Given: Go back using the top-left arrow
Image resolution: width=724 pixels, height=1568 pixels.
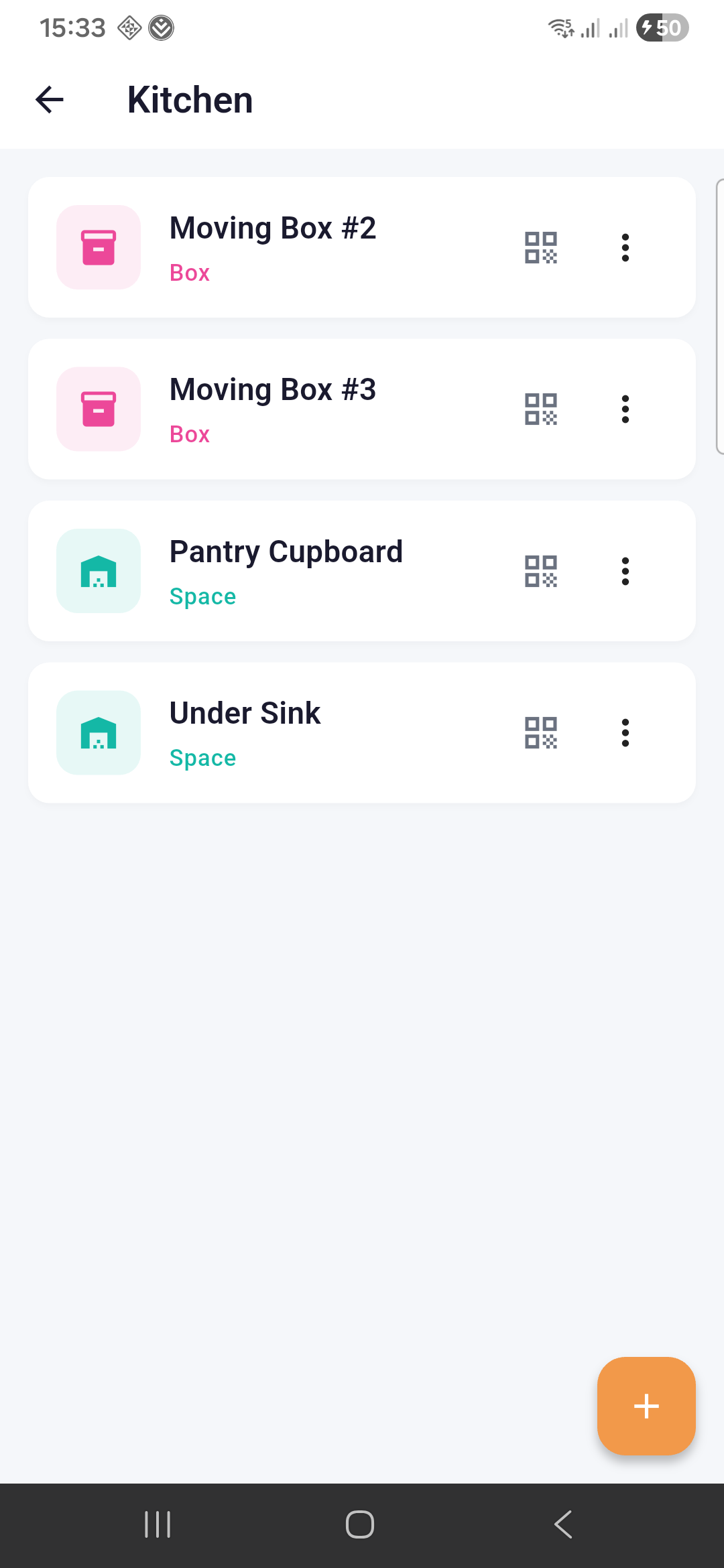Looking at the screenshot, I should (x=49, y=99).
